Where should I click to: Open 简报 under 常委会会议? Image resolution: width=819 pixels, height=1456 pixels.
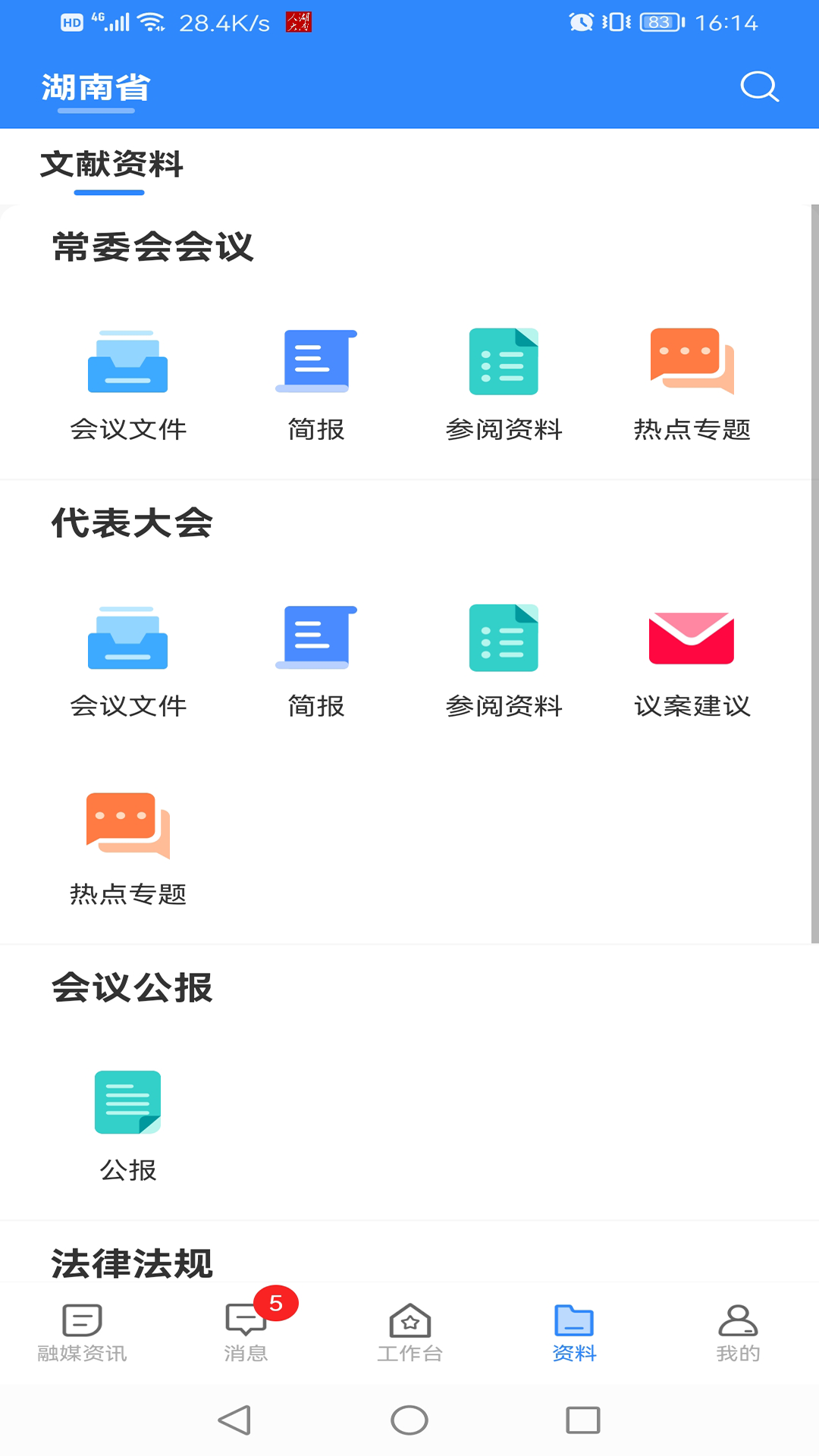coord(315,384)
